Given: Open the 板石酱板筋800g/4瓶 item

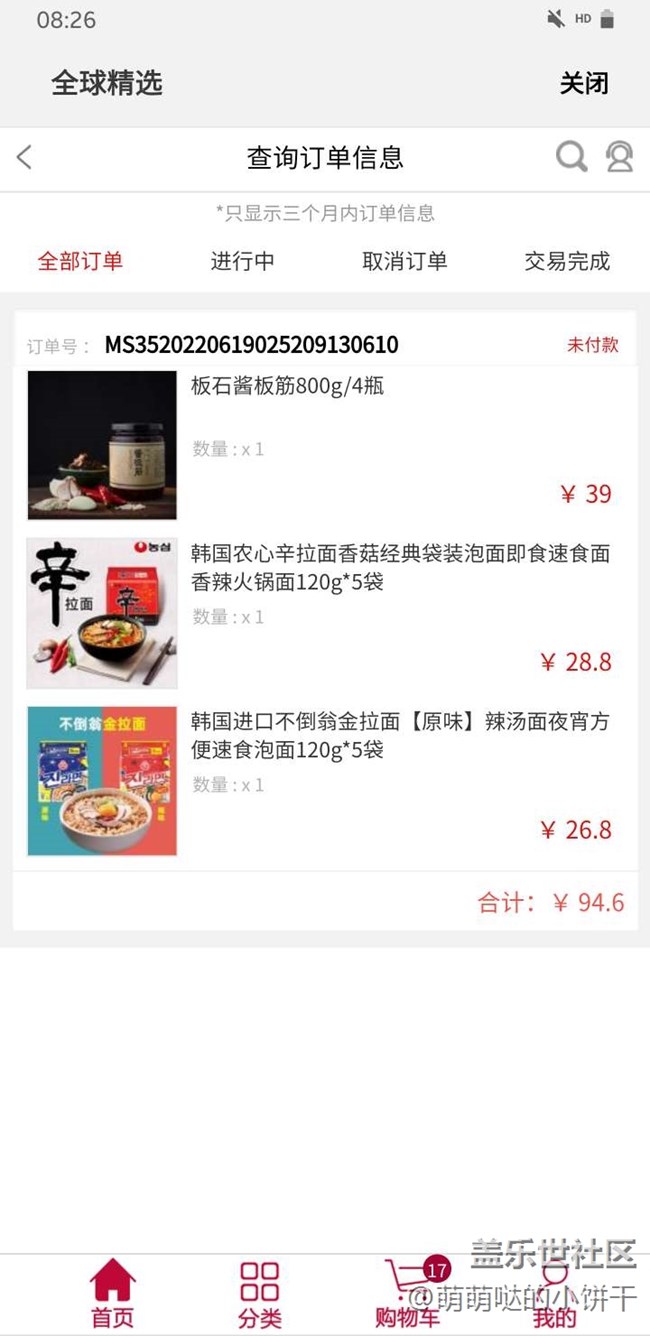Looking at the screenshot, I should point(287,386).
